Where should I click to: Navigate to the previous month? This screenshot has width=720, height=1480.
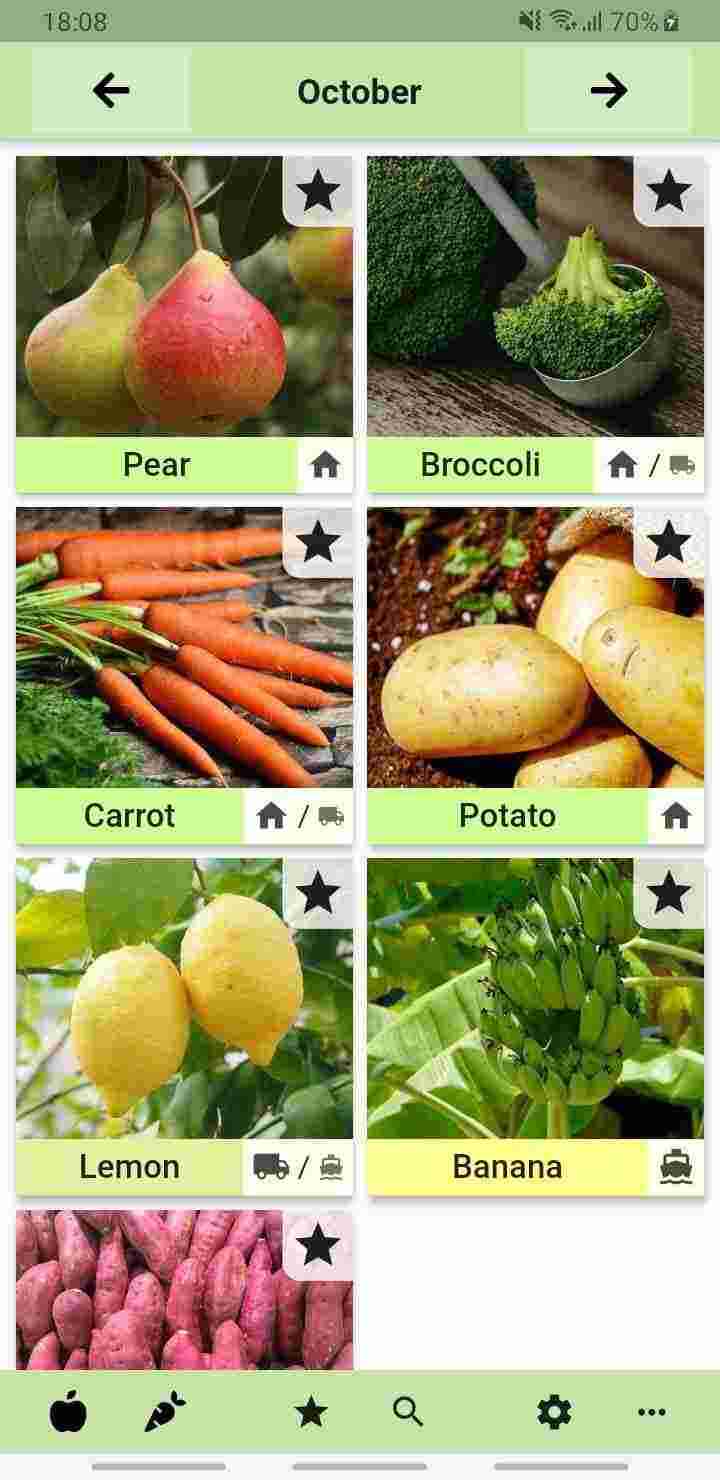click(x=112, y=91)
